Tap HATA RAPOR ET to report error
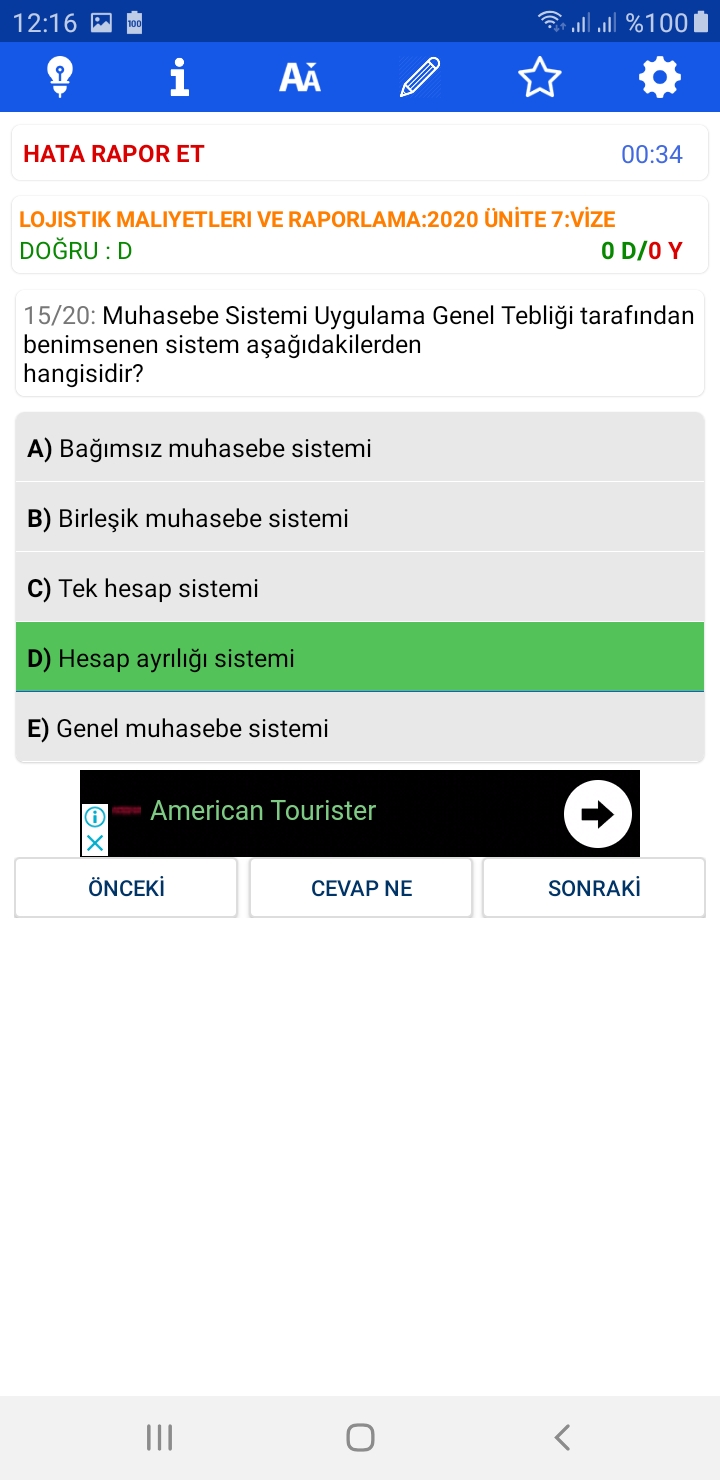The height and width of the screenshot is (1480, 720). (114, 154)
